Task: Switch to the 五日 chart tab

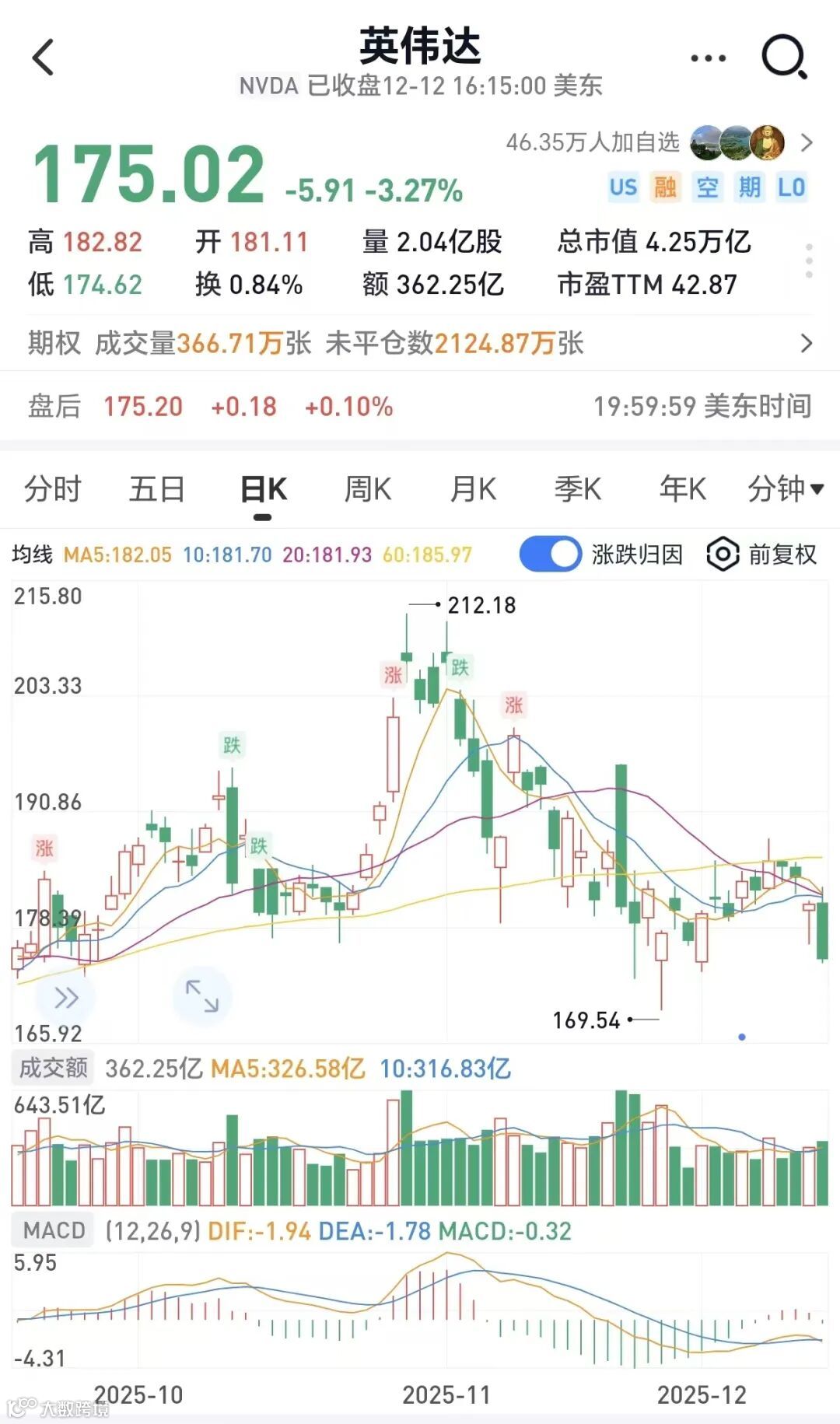Action: click(x=157, y=489)
